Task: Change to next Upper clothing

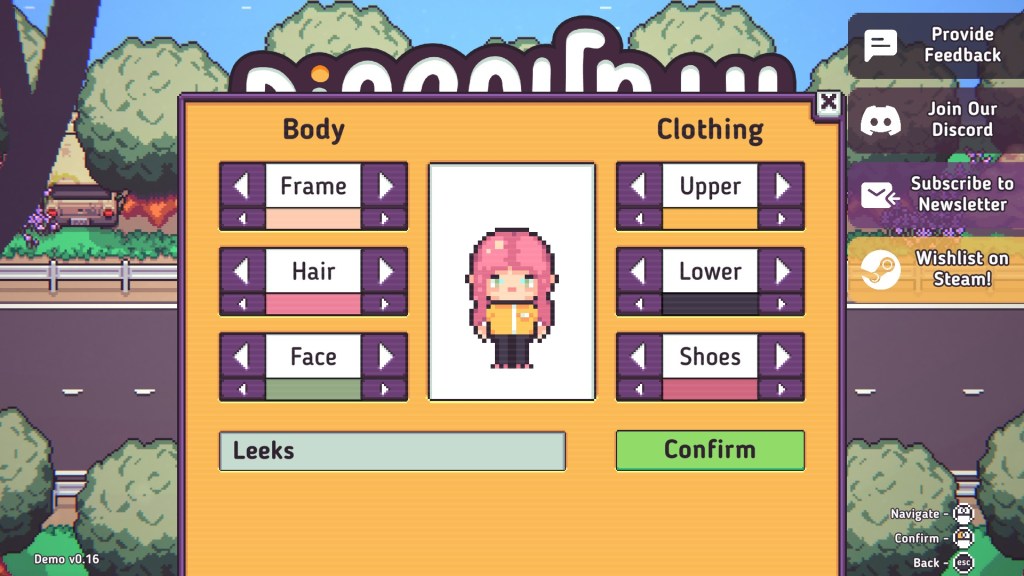Action: pyautogui.click(x=782, y=185)
